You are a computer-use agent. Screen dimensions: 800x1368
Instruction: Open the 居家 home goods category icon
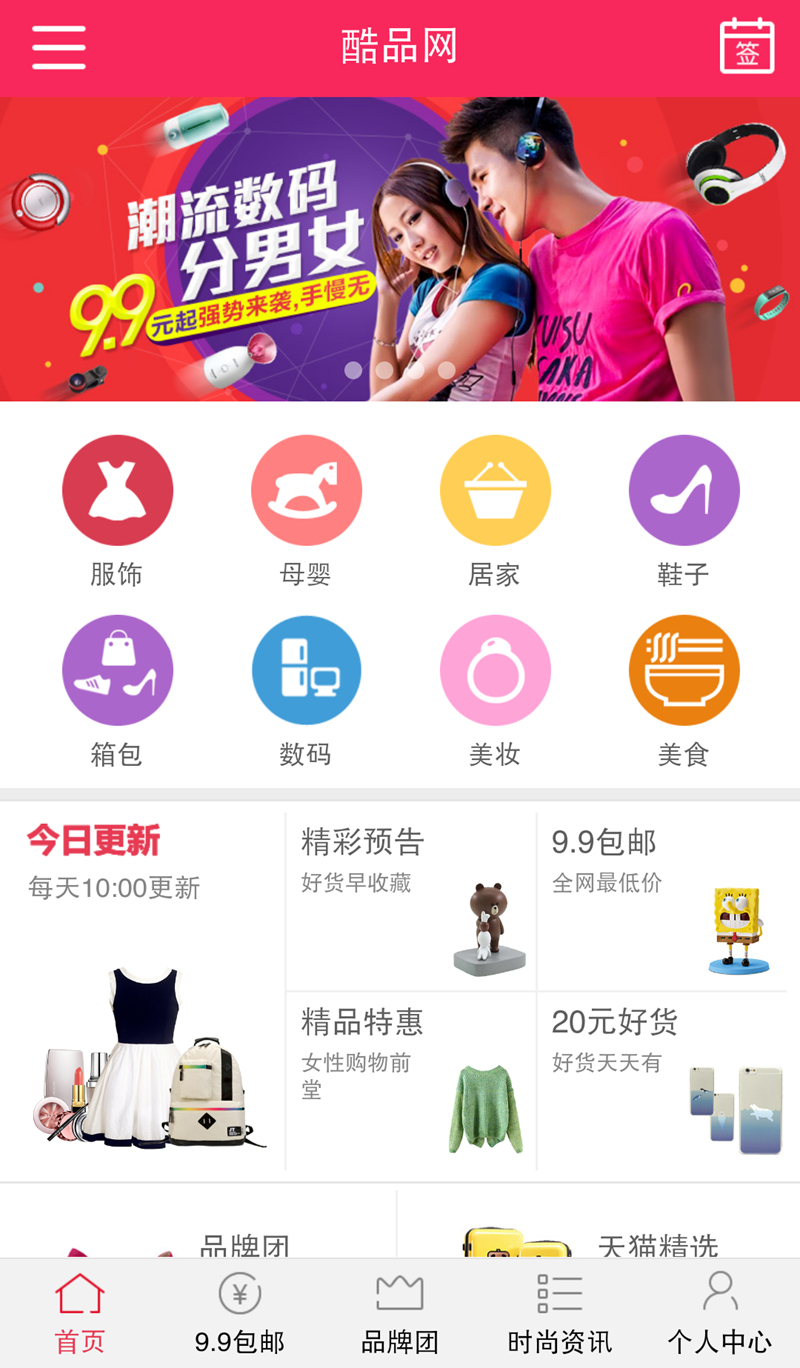495,490
